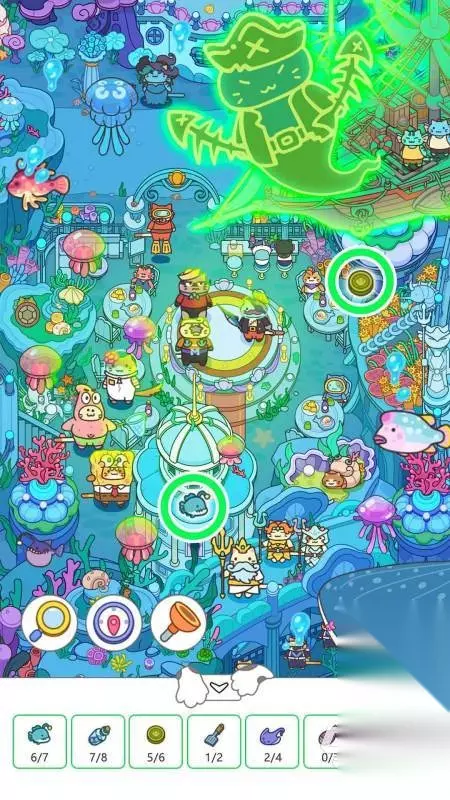Select the green coin item card showing 5/6
The height and width of the screenshot is (800, 450).
[156, 741]
